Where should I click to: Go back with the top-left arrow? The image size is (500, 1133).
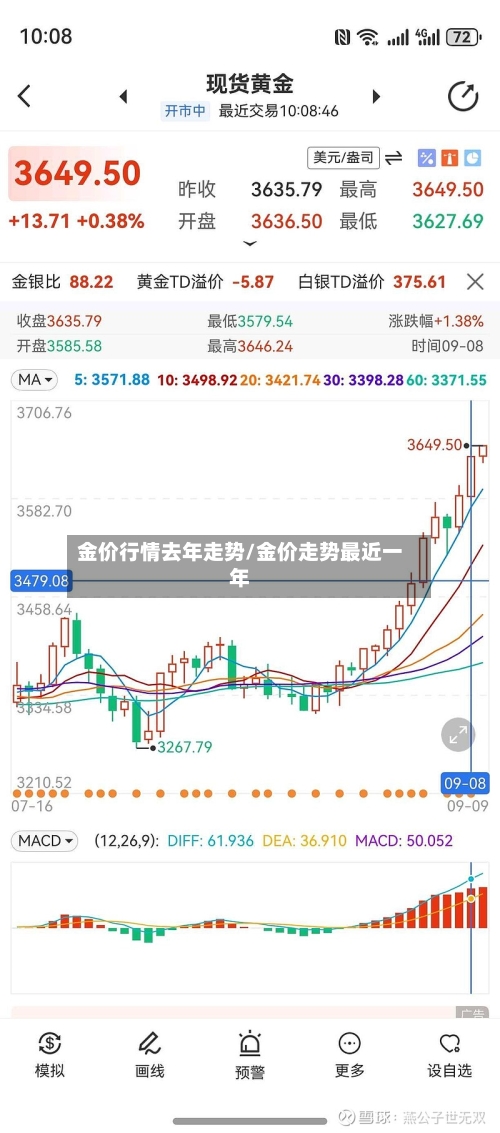click(x=24, y=96)
